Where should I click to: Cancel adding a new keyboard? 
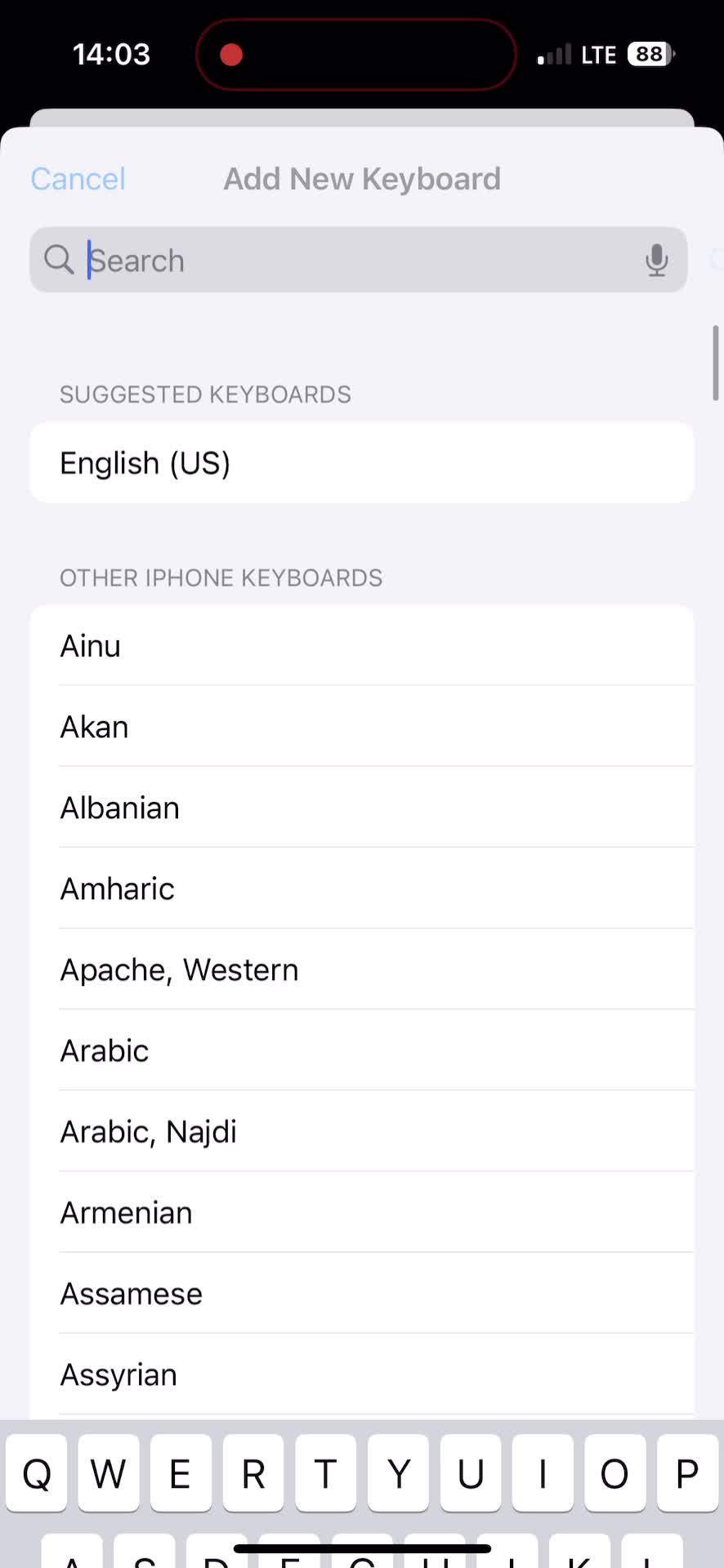point(78,179)
